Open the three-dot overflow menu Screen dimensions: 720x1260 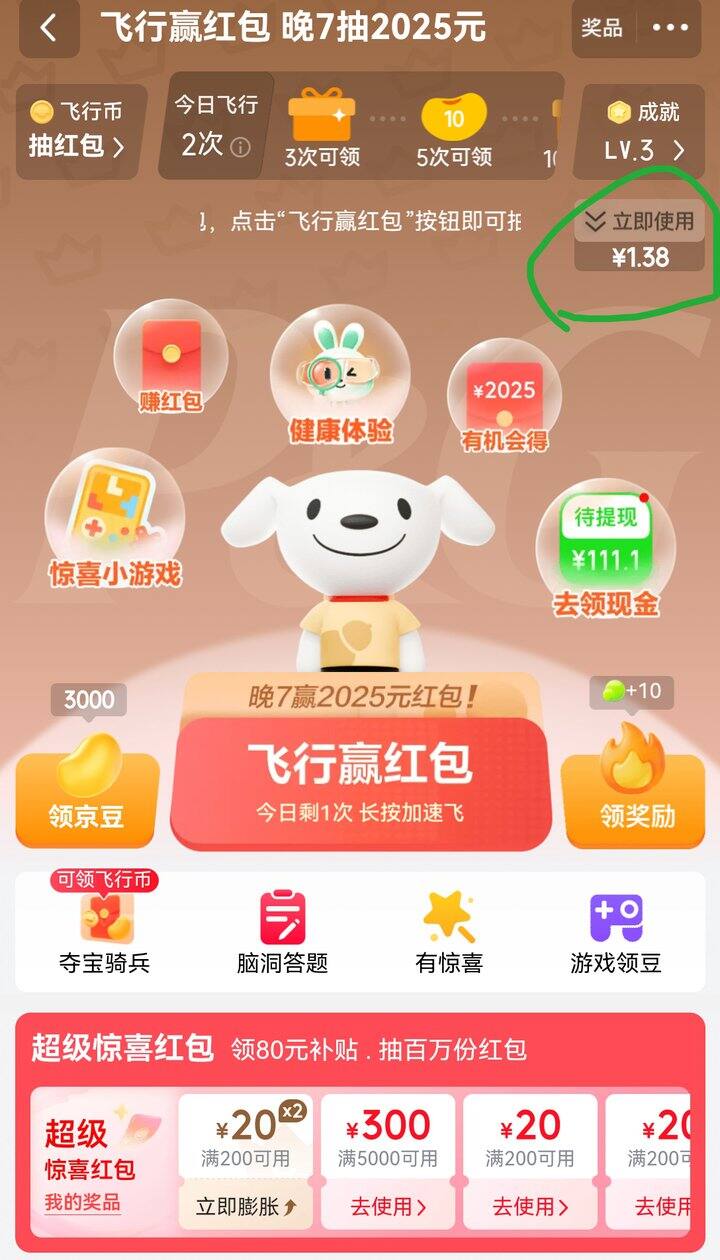click(670, 28)
